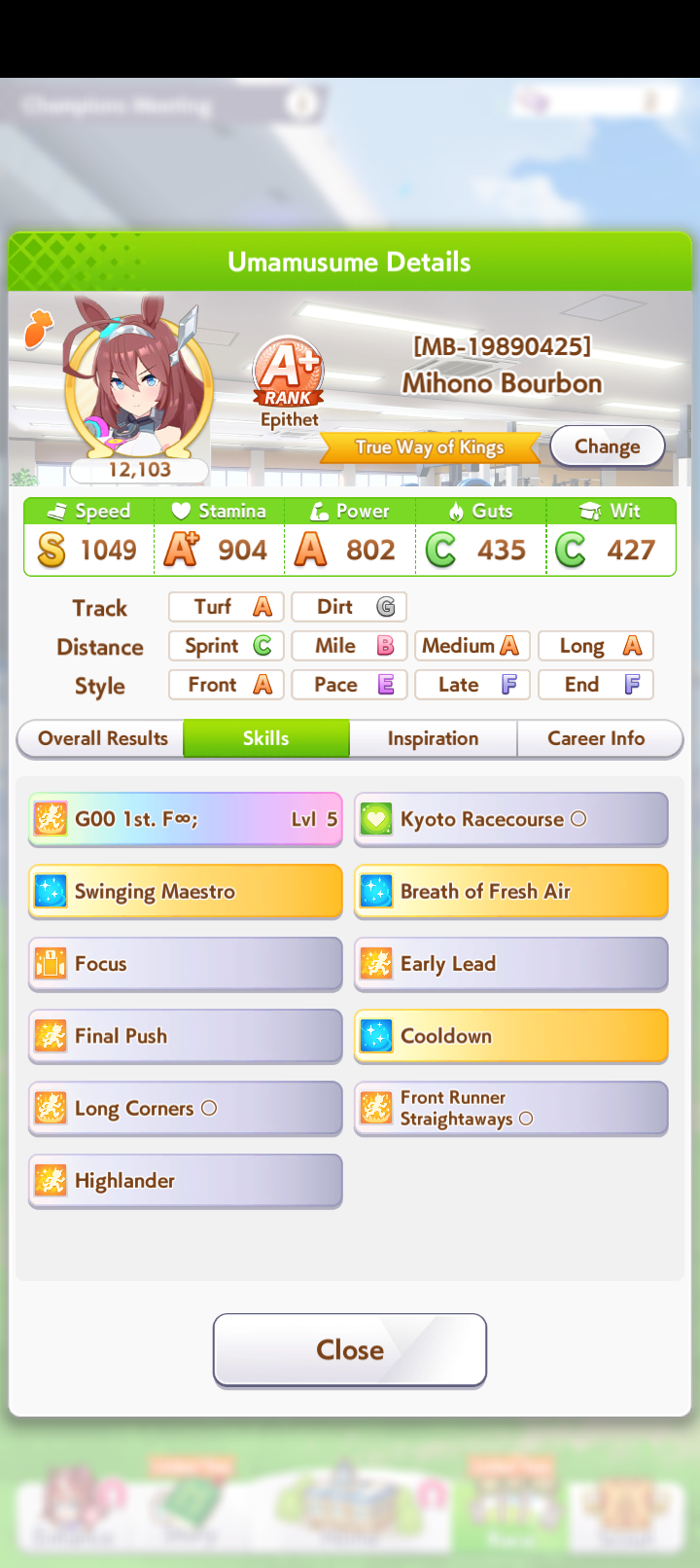Select the Highlander skill
This screenshot has height=1568, width=700.
[x=185, y=1181]
